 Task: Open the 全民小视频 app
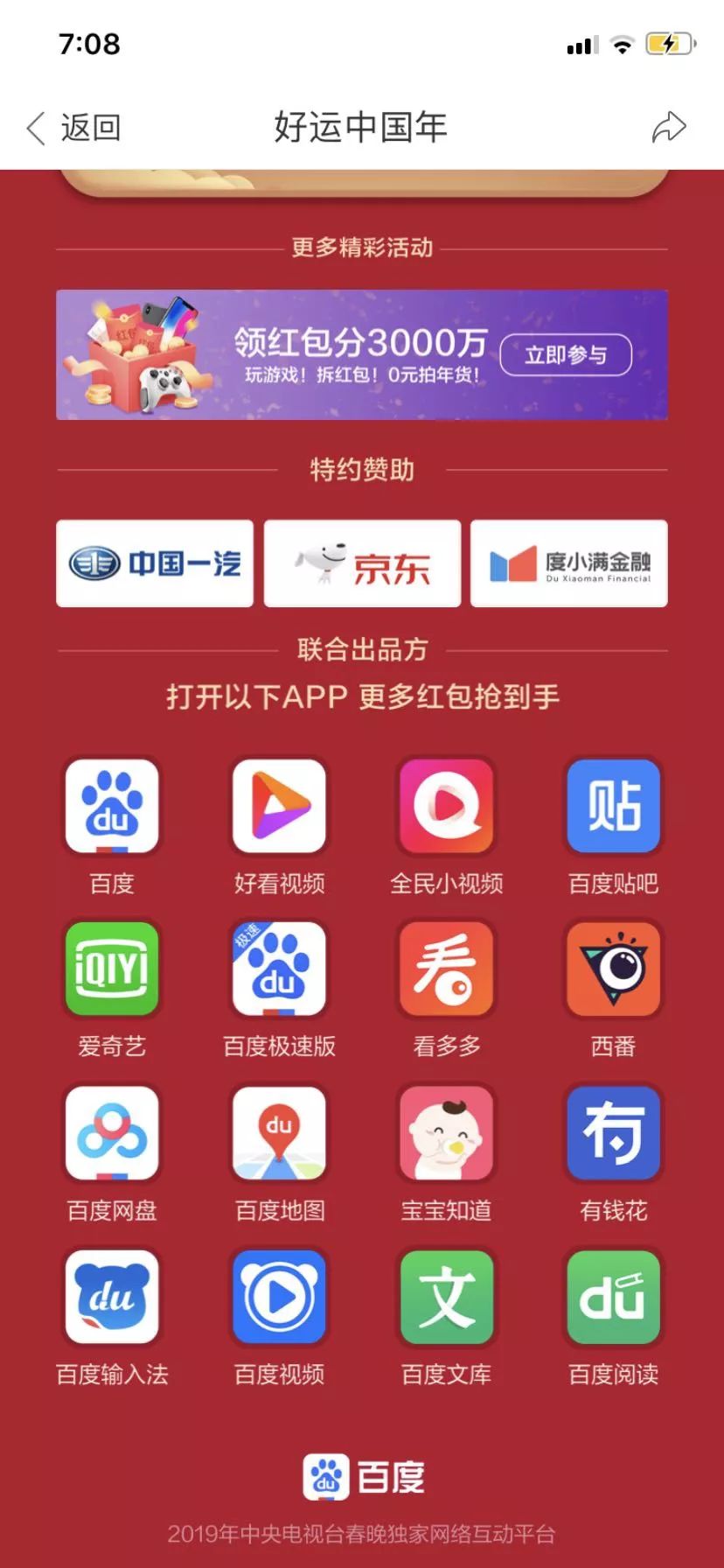[x=446, y=806]
